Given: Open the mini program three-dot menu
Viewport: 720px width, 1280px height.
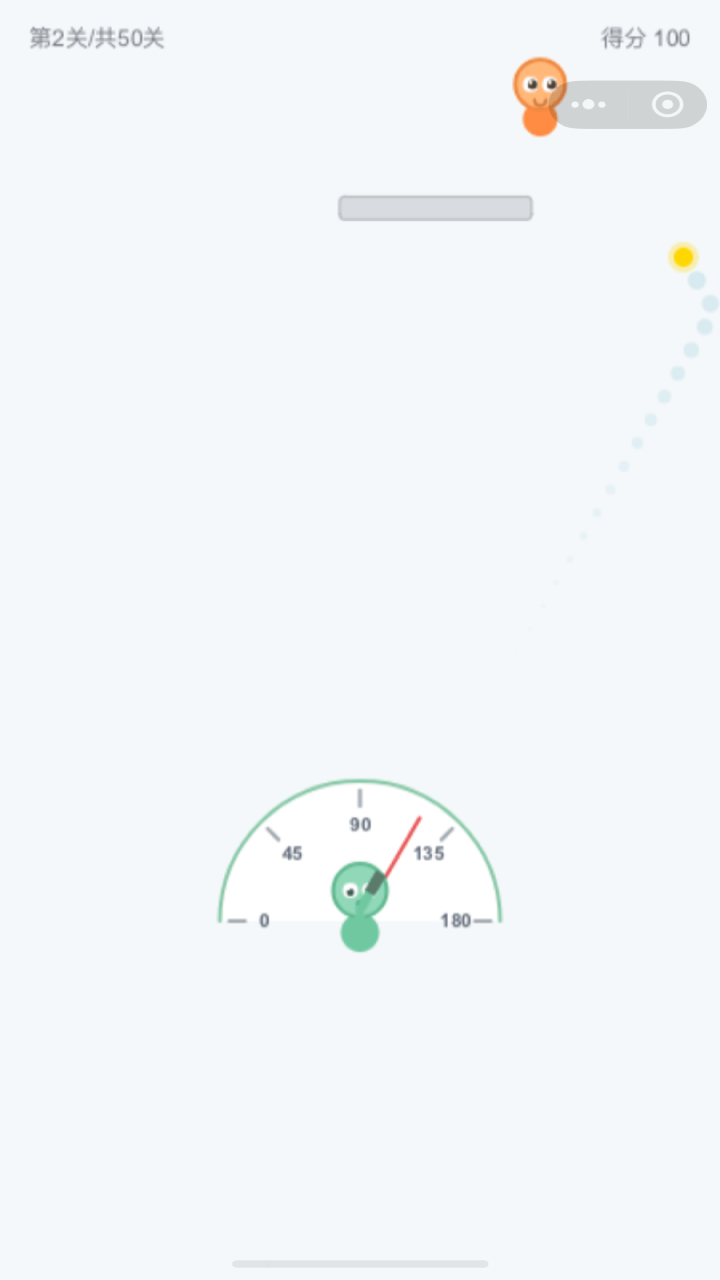Looking at the screenshot, I should pyautogui.click(x=589, y=104).
